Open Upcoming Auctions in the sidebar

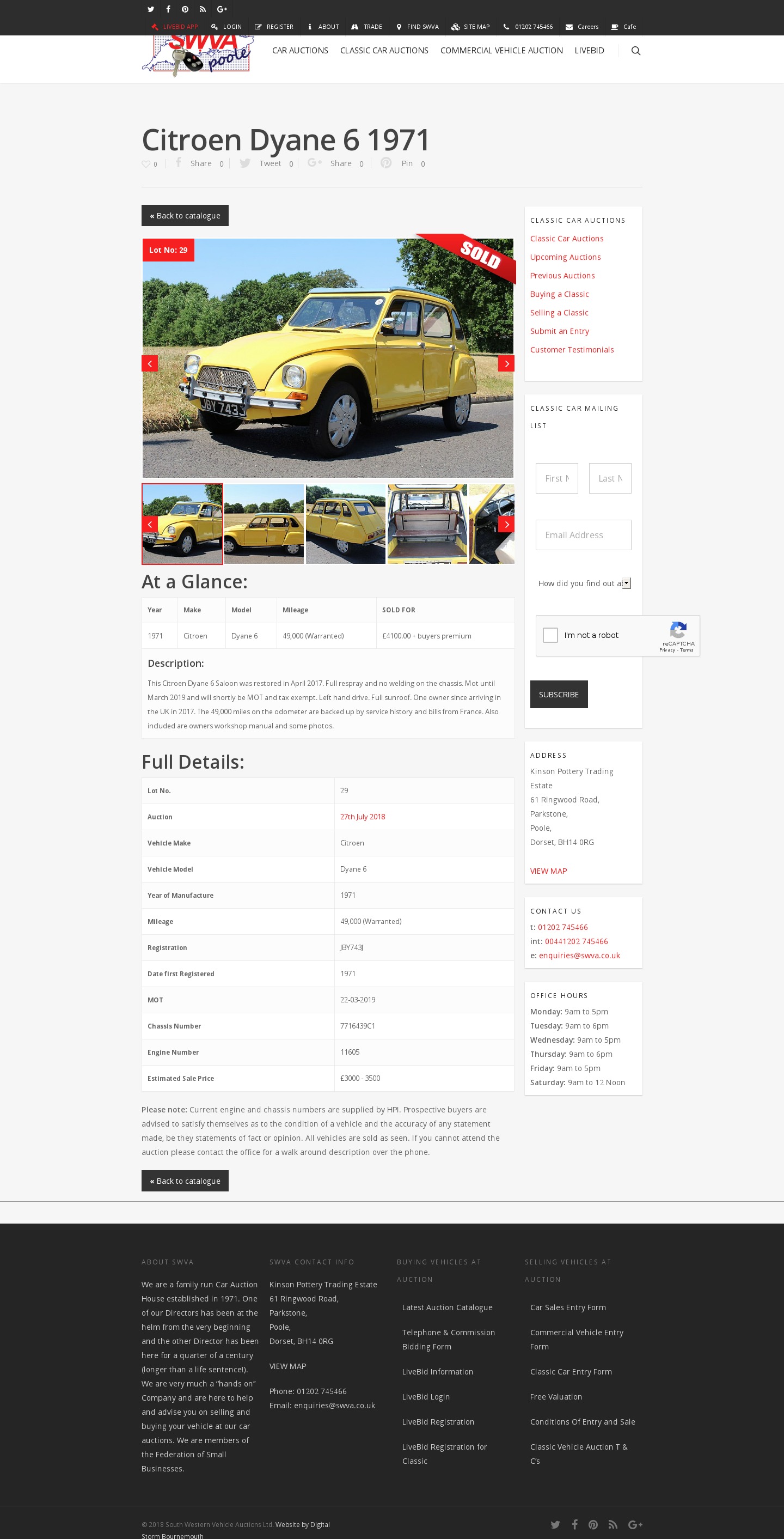pyautogui.click(x=565, y=257)
